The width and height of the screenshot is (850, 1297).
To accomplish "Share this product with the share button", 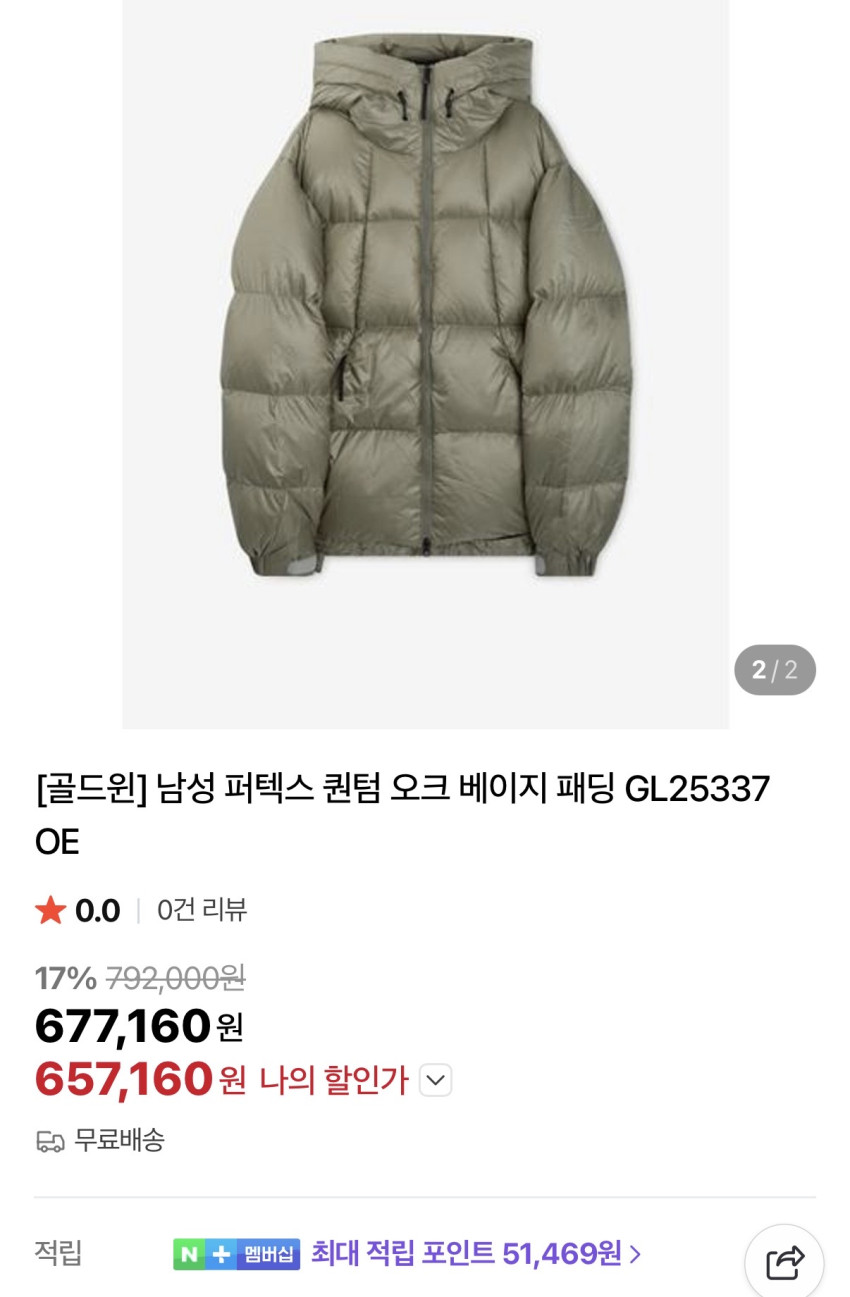I will click(x=785, y=1262).
